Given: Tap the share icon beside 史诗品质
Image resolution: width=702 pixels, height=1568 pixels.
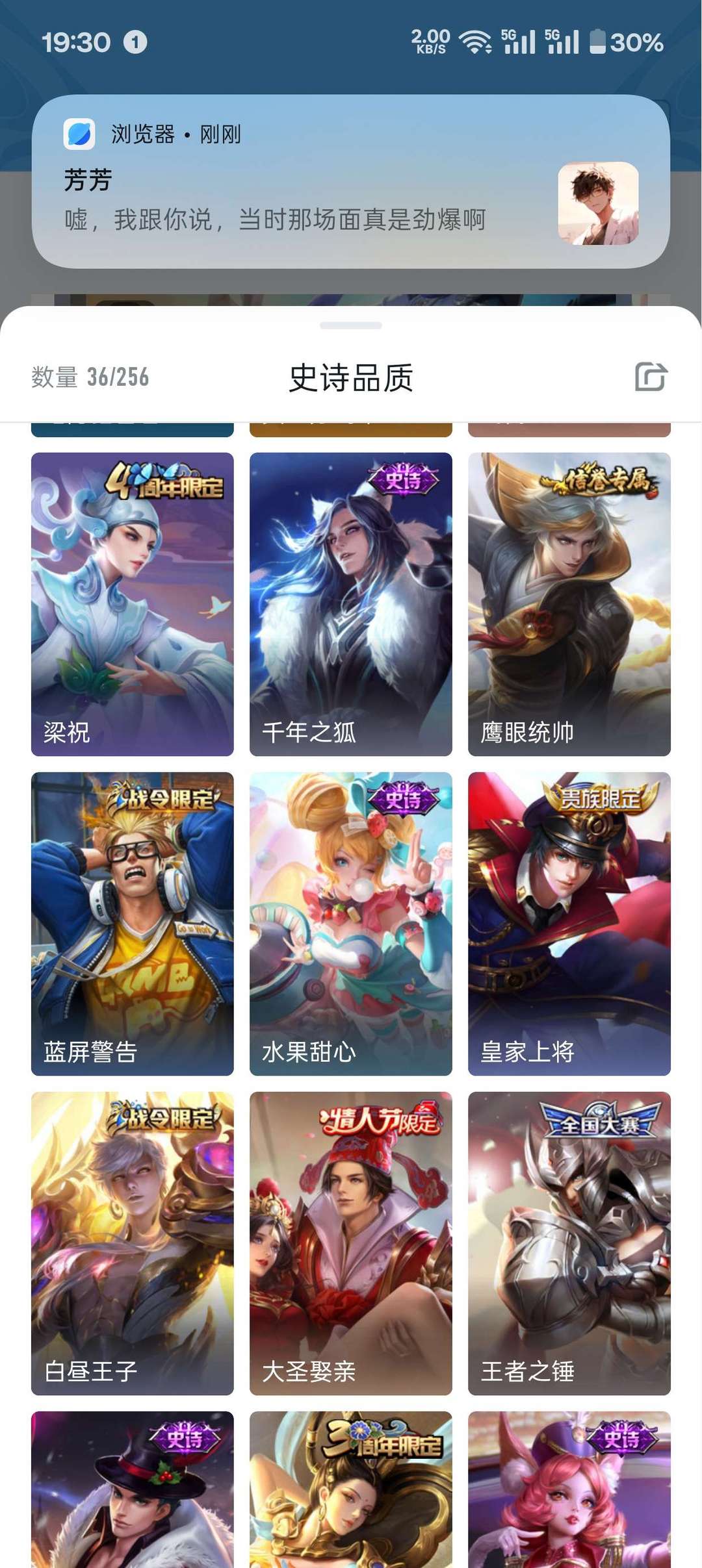Looking at the screenshot, I should (651, 377).
